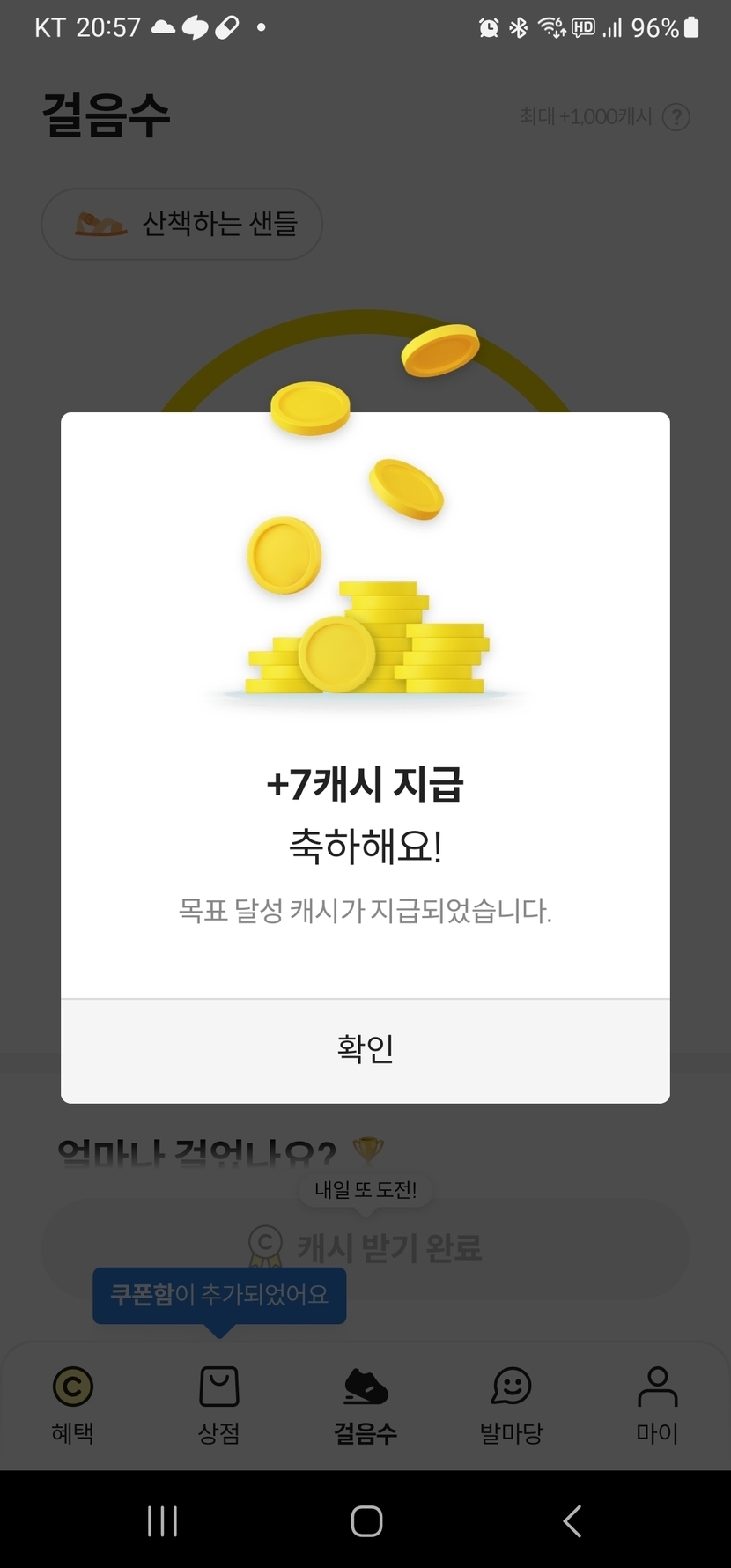Viewport: 731px width, 1568px height.
Task: Tap the 캐시 받기 완료 button
Action: [365, 1247]
